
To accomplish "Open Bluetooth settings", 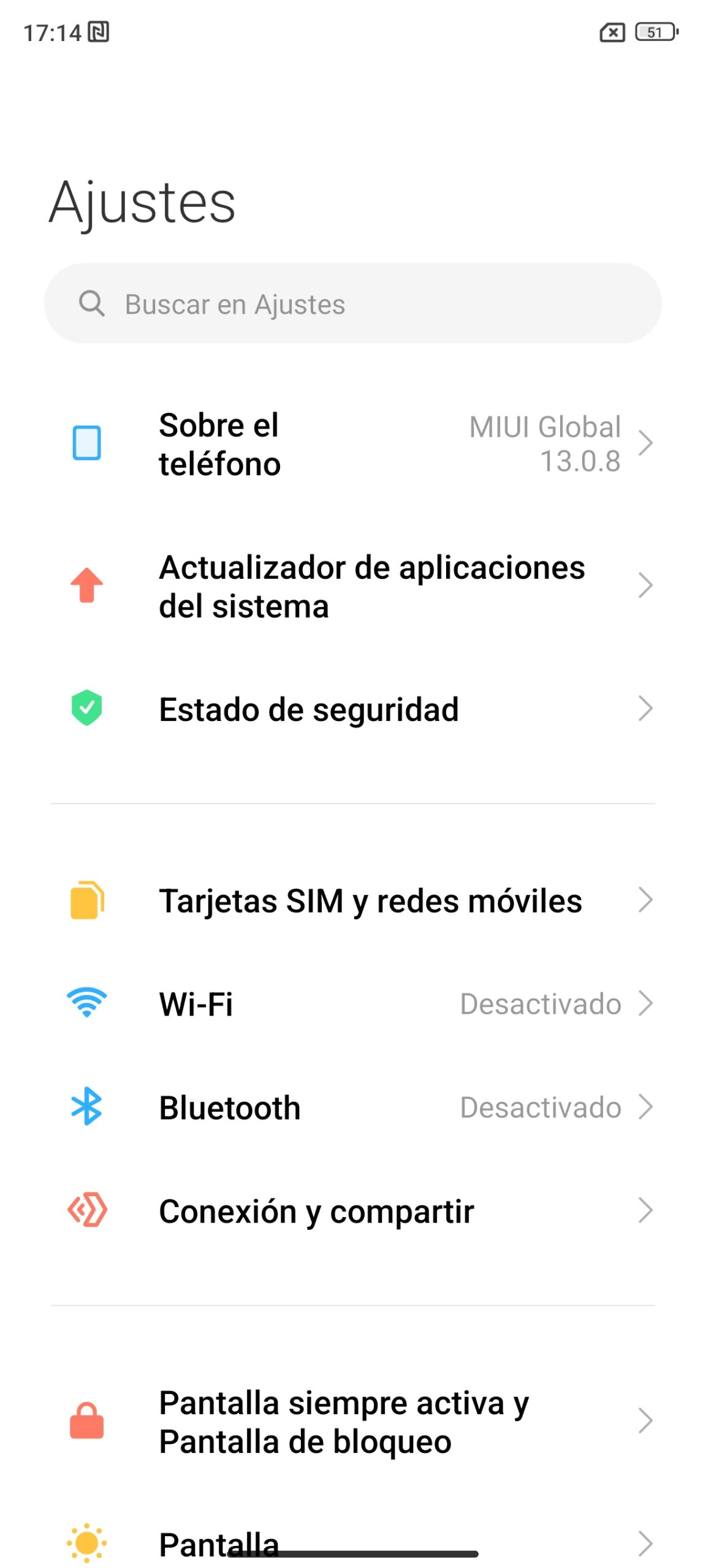I will coord(352,1107).
